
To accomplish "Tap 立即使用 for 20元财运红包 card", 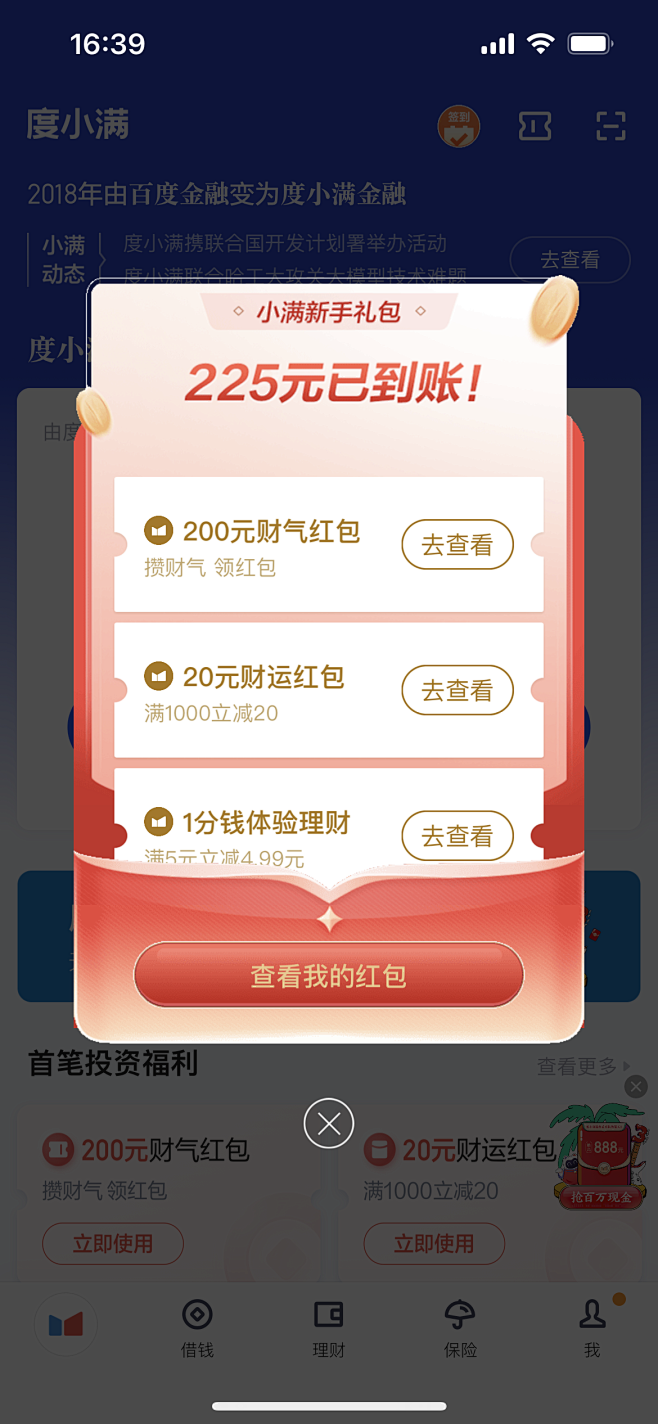I will [x=434, y=1244].
